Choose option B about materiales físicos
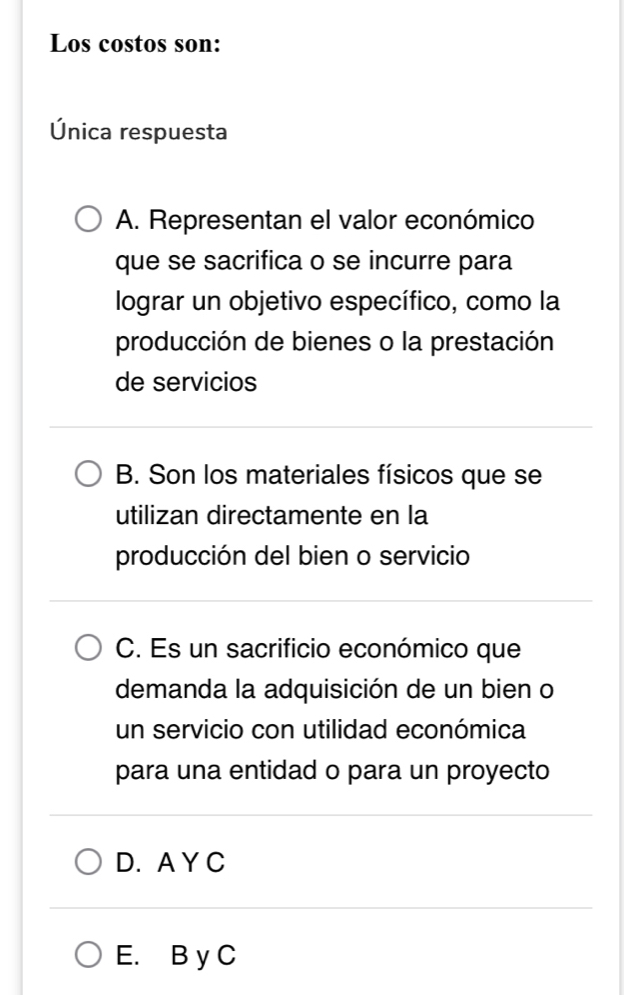 coord(90,474)
